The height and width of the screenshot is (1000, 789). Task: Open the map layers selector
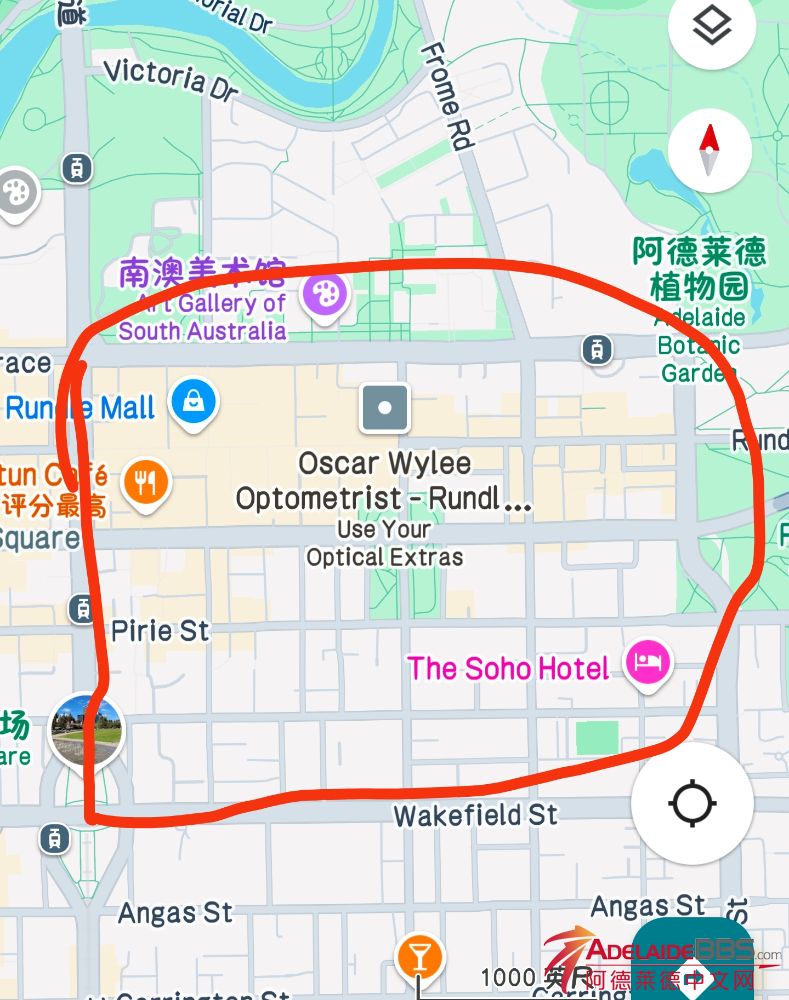(x=711, y=28)
